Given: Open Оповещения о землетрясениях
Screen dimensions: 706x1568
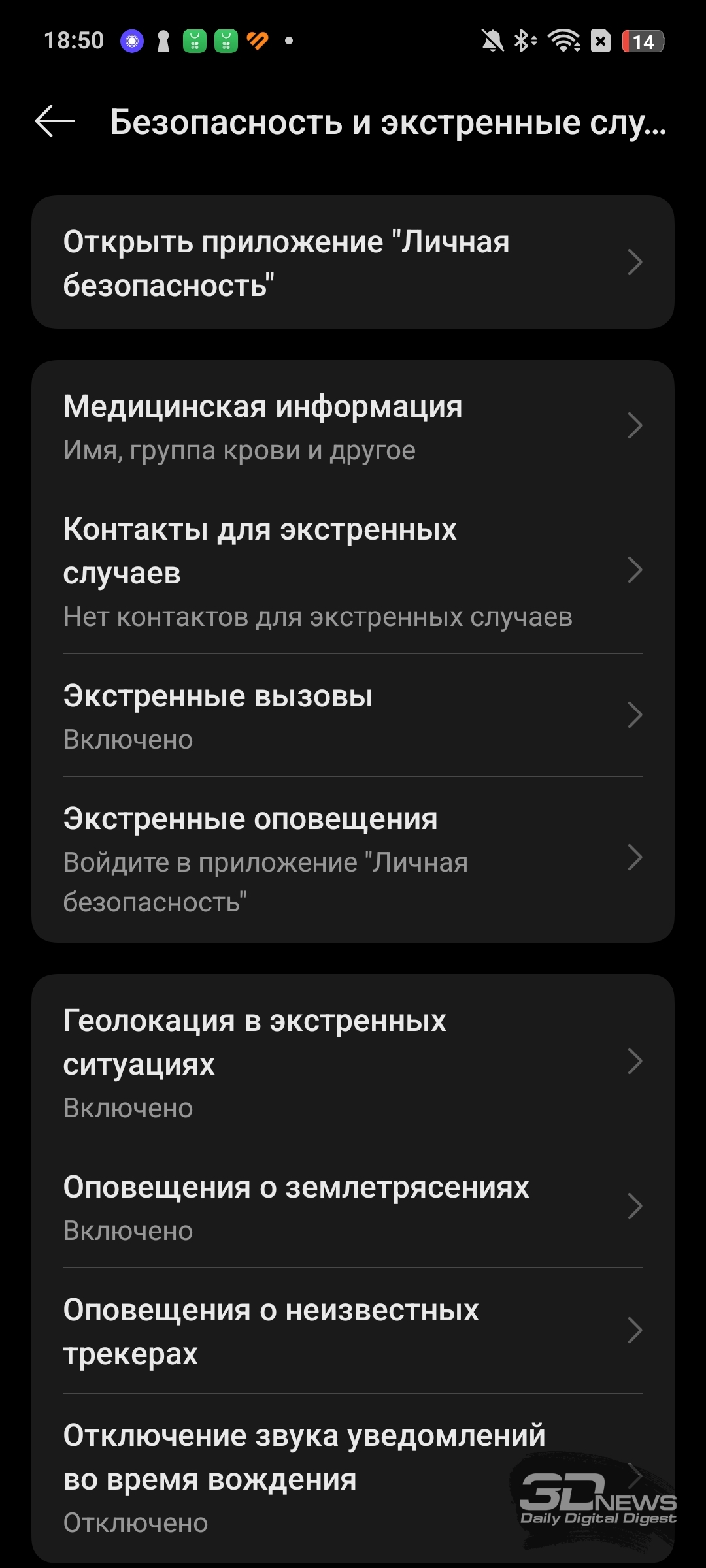Looking at the screenshot, I should (x=353, y=1207).
